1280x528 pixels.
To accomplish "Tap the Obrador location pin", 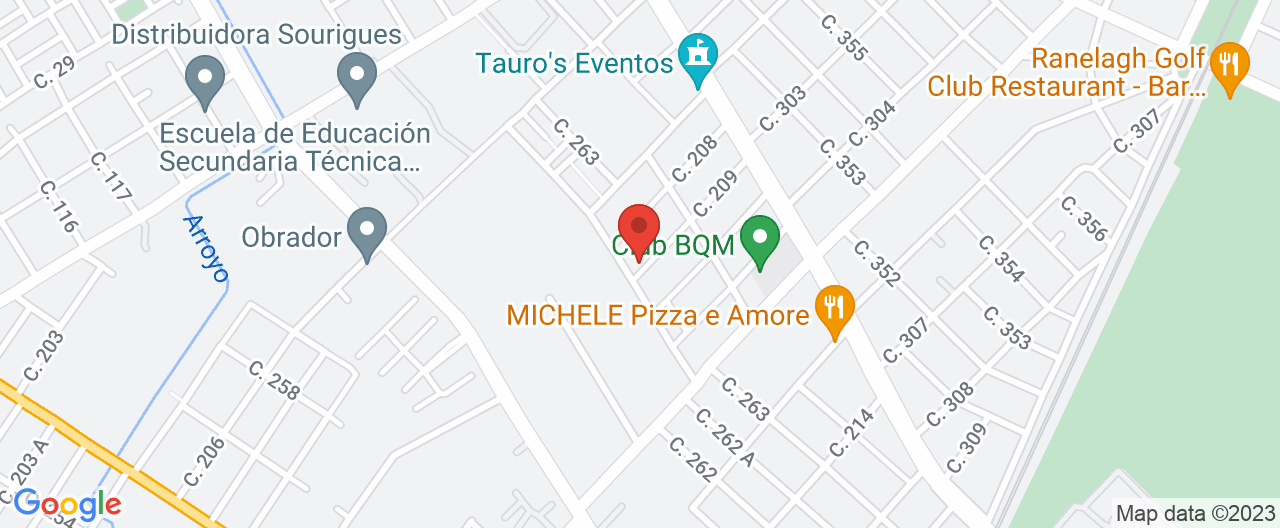I will 367,234.
